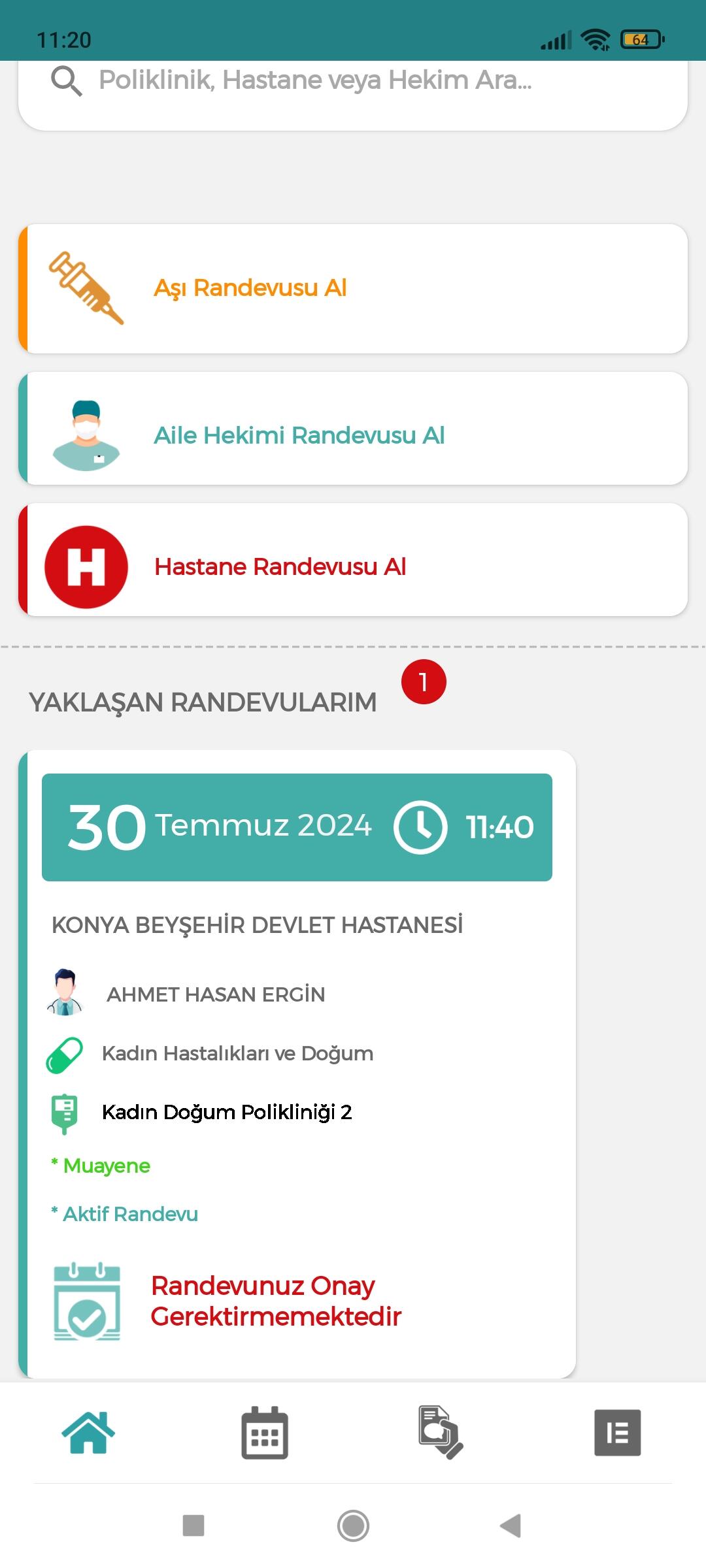Select Aile Hekimi Randevusu Al
This screenshot has width=706, height=1568.
[353, 429]
